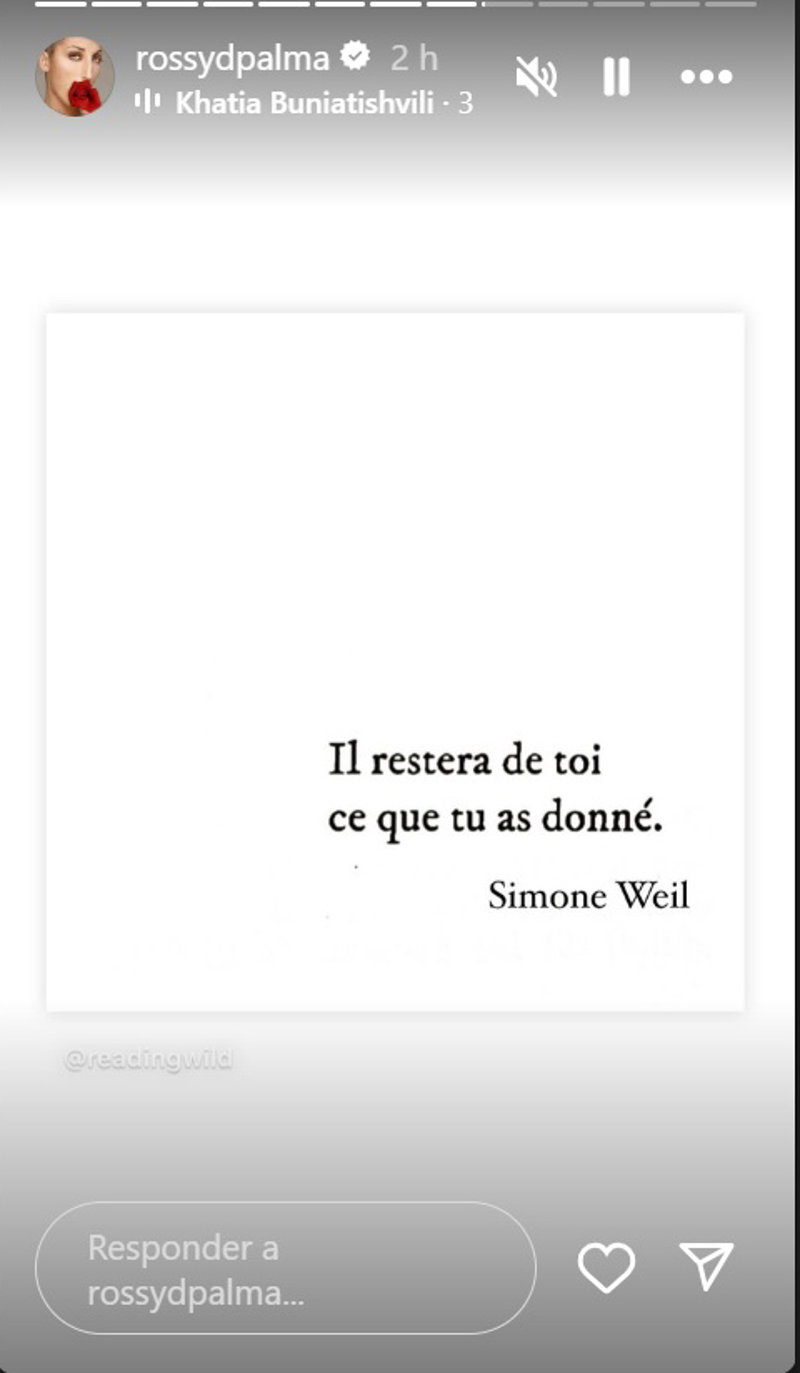Share the story via paper plane
Viewport: 800px width, 1373px height.
click(707, 1266)
